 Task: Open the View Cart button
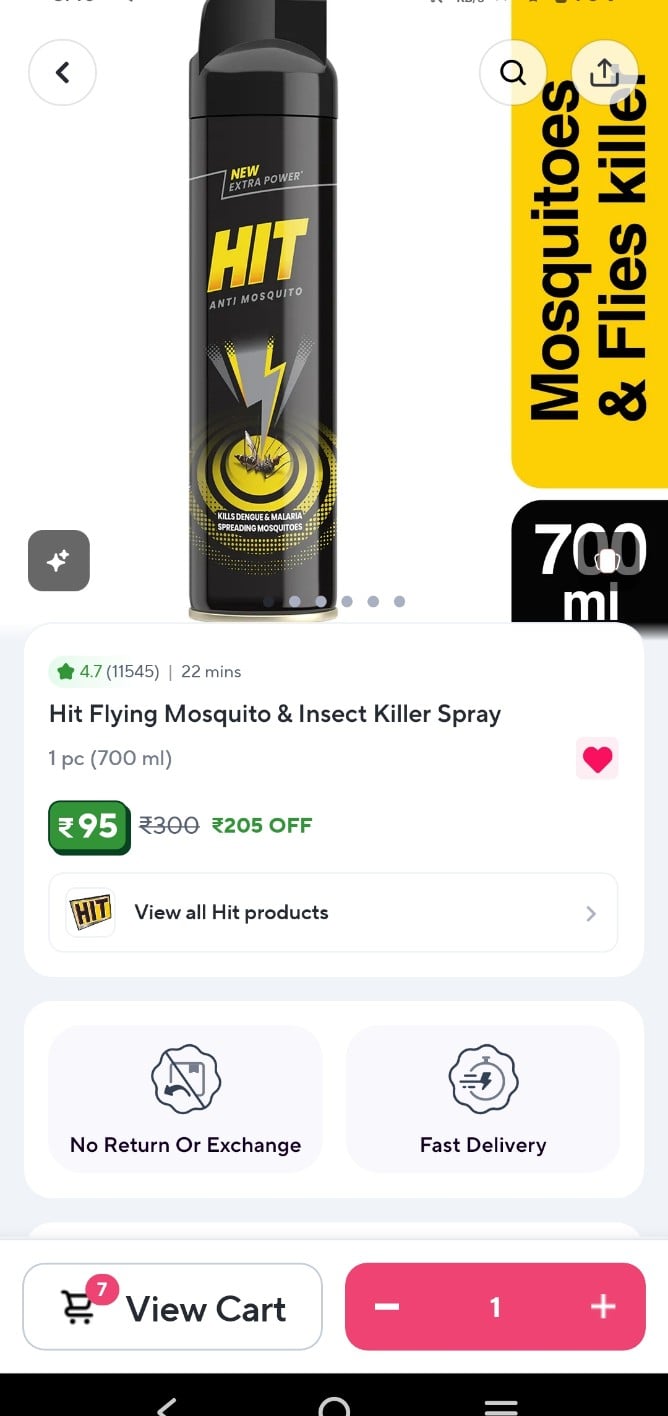coord(173,1307)
